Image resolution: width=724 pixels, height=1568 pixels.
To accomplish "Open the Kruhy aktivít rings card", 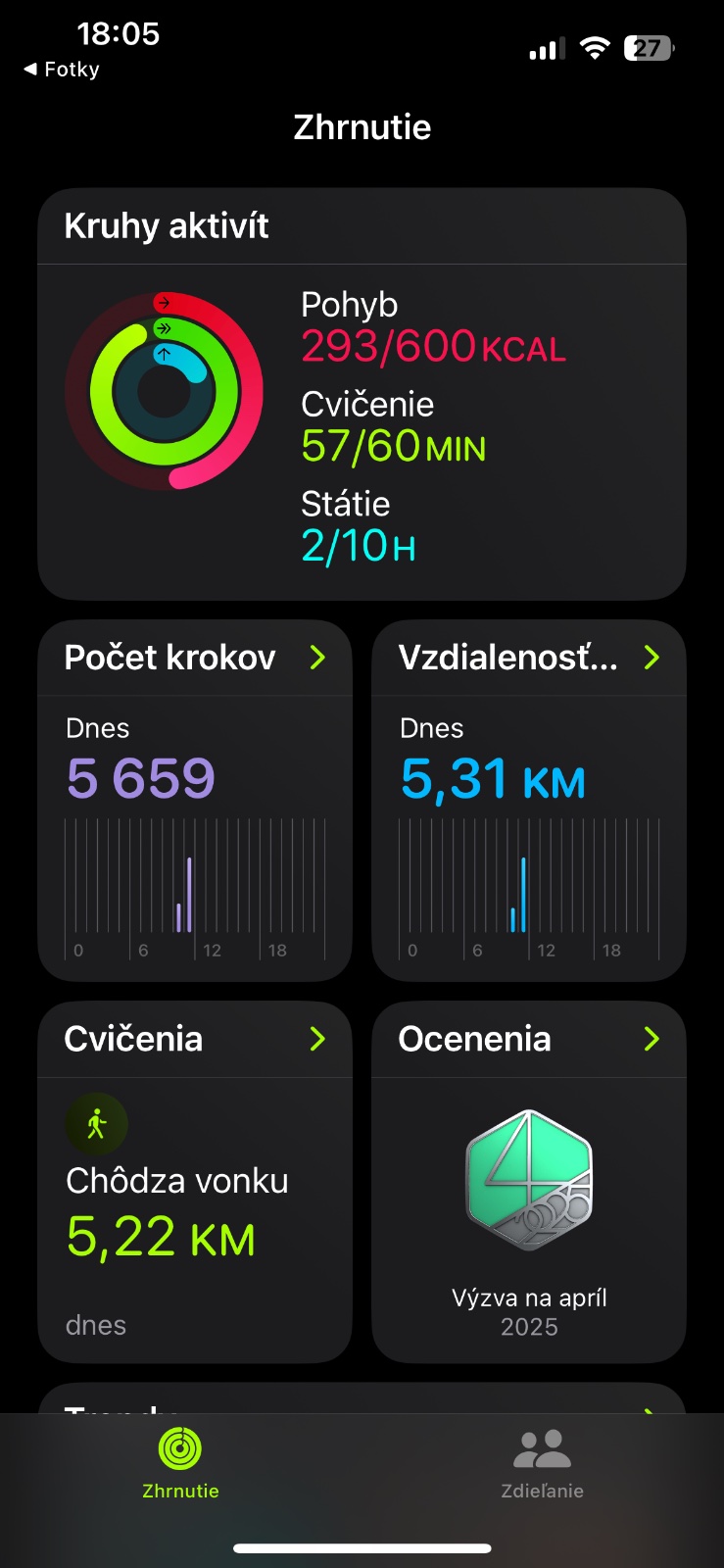I will click(362, 394).
